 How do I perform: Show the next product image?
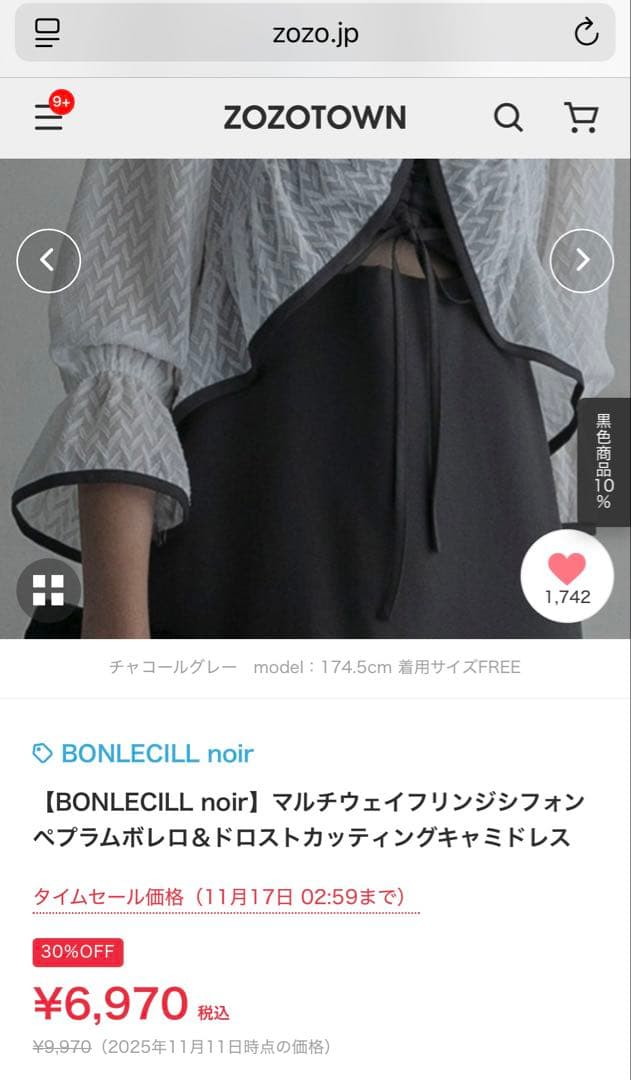coord(582,261)
